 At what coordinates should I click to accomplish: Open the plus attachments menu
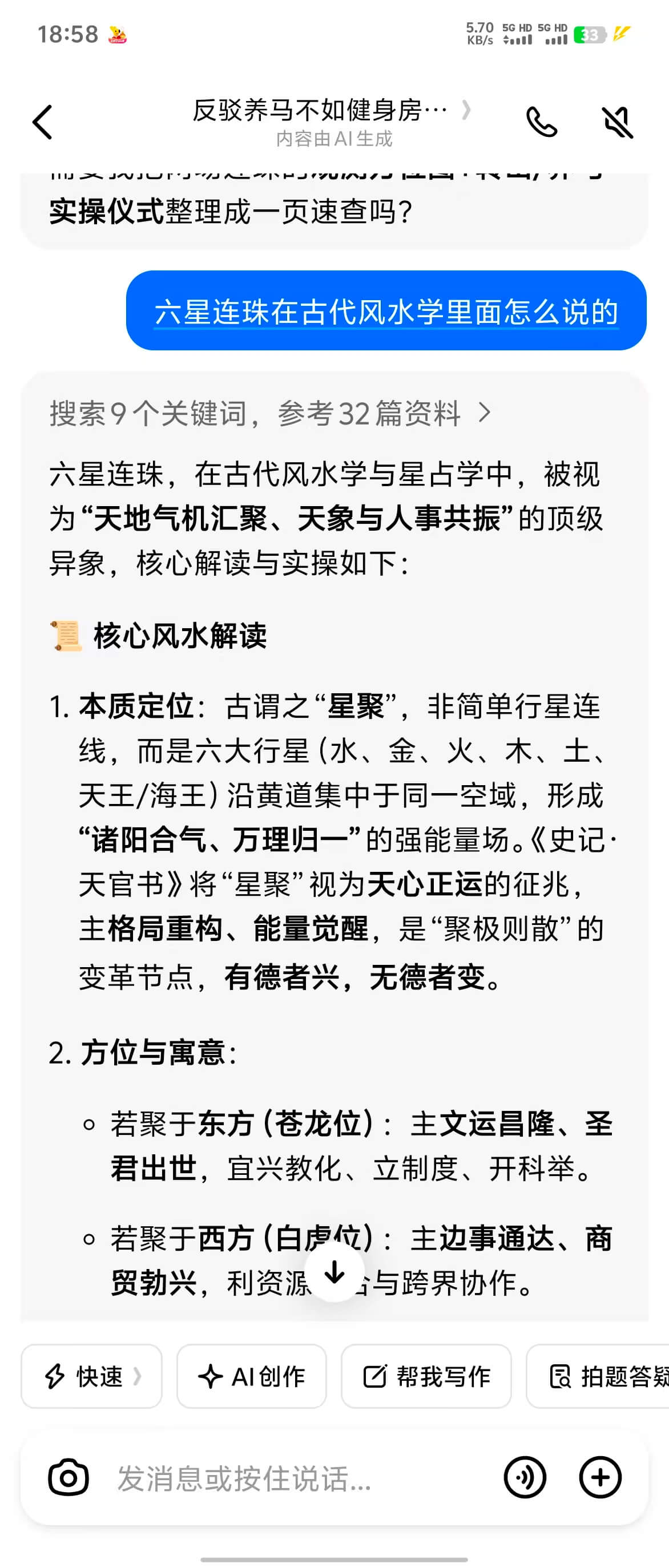coord(599,1477)
